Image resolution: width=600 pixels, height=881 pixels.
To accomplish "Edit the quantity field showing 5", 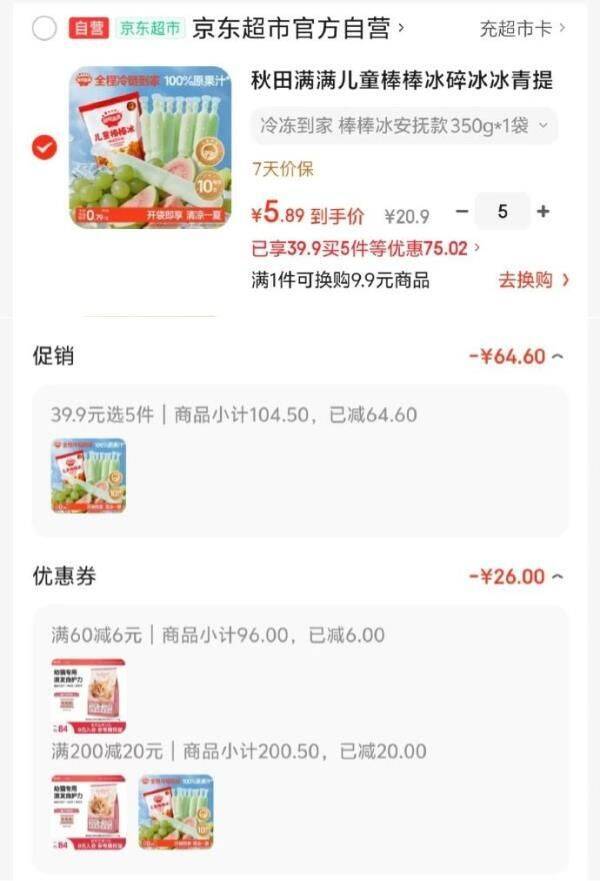I will (x=502, y=212).
